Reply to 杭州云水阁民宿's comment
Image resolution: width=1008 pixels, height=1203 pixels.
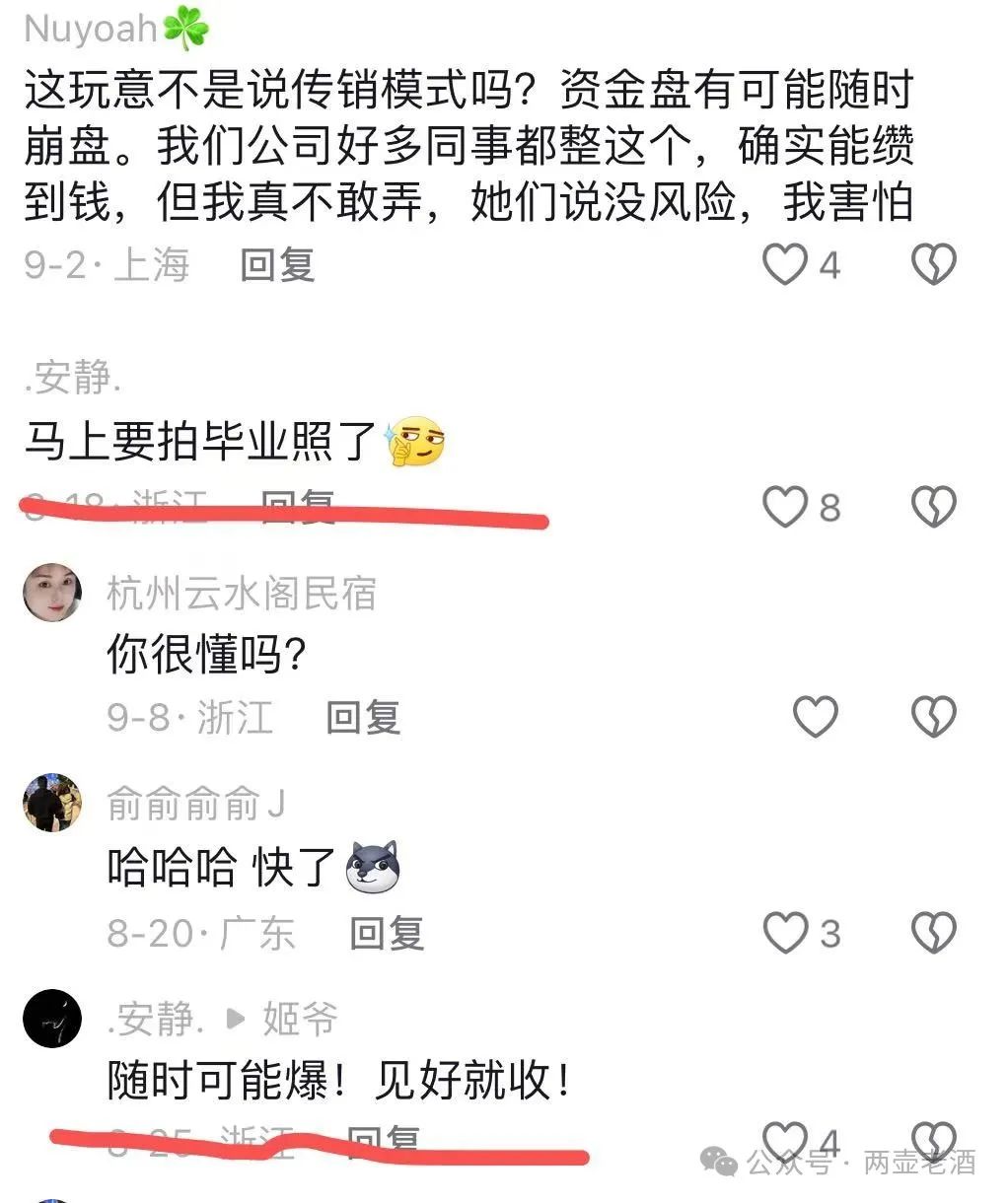pyautogui.click(x=363, y=717)
